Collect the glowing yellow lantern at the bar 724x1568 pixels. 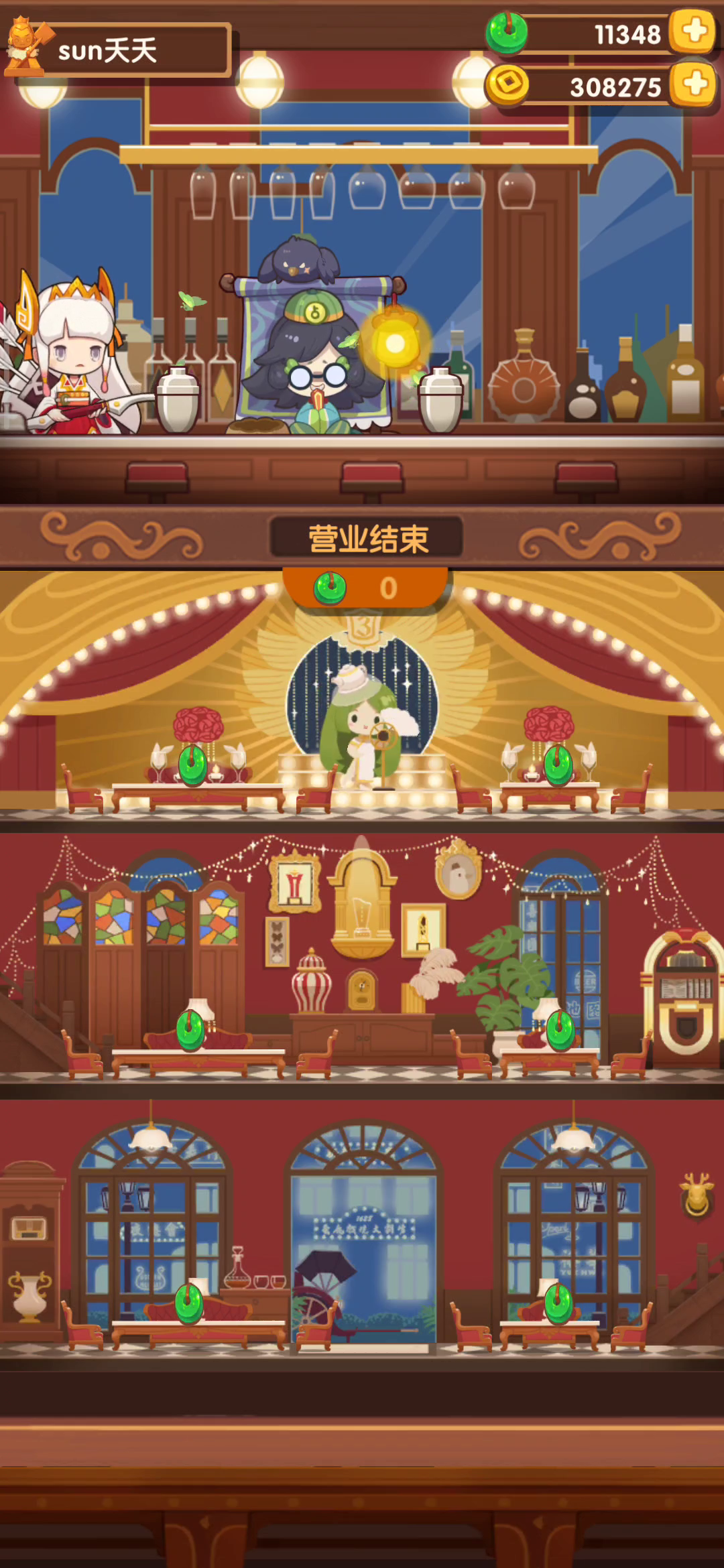(x=396, y=343)
